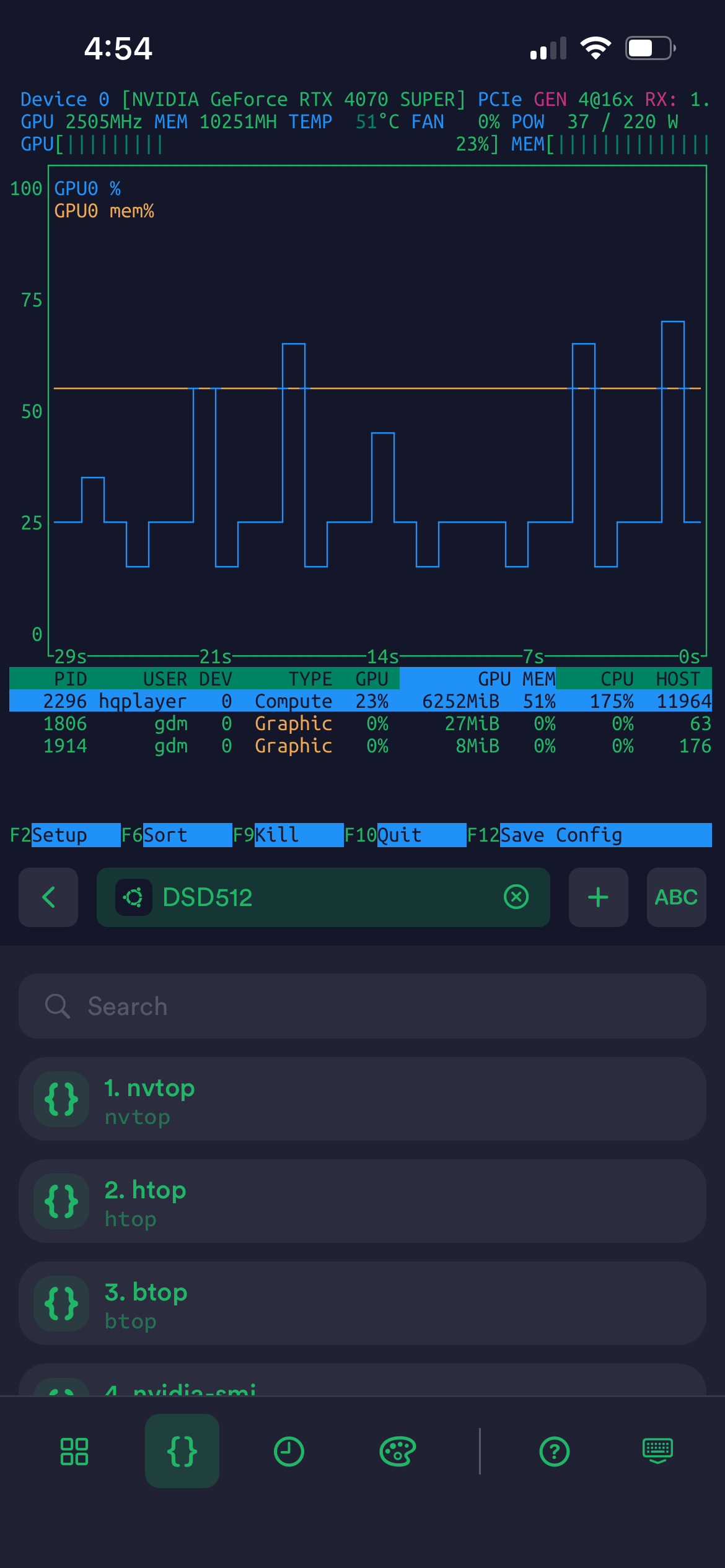The width and height of the screenshot is (725, 1568).
Task: Hide the keyboard panel icon
Action: pos(658,1452)
